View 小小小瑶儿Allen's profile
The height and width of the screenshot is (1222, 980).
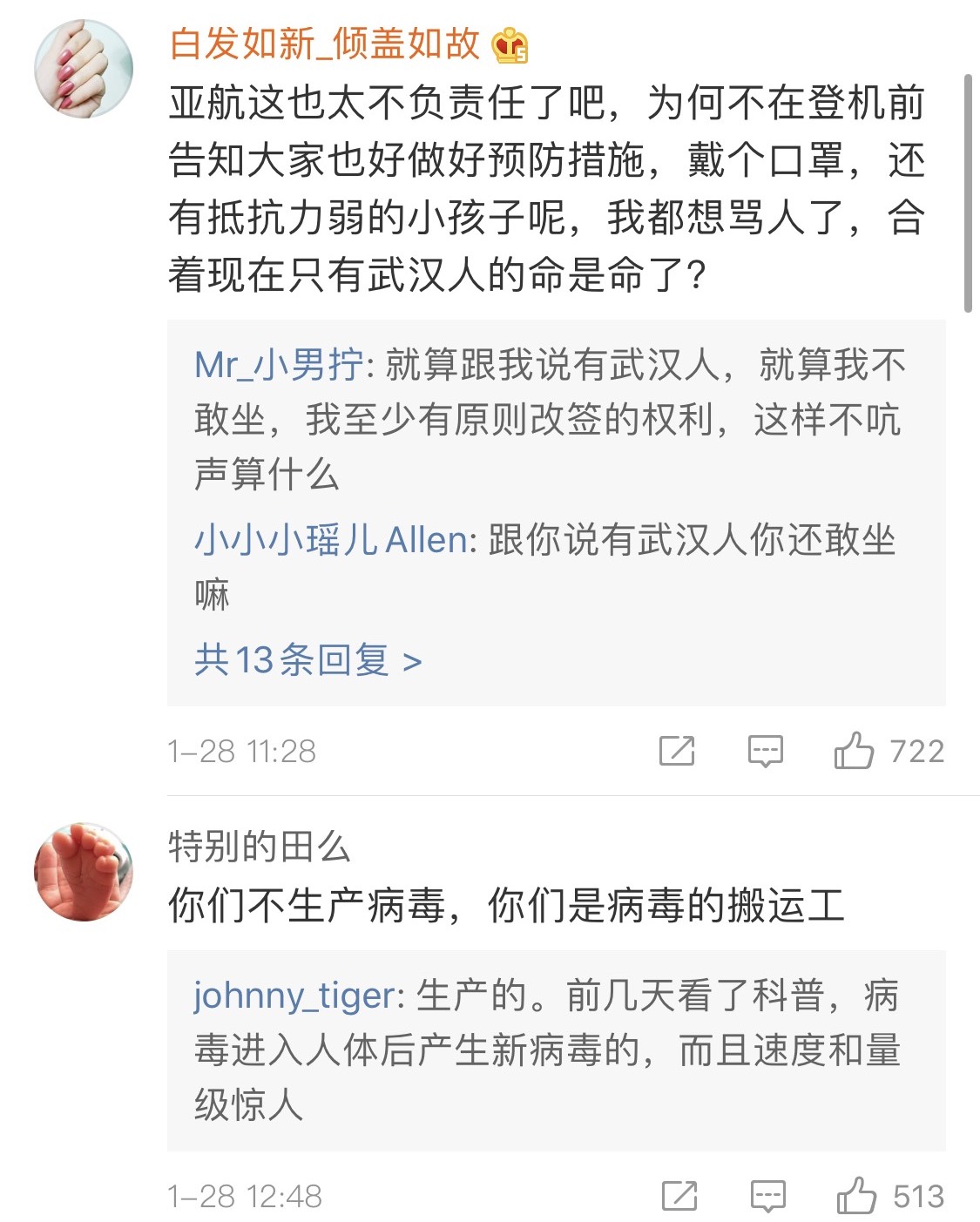331,540
